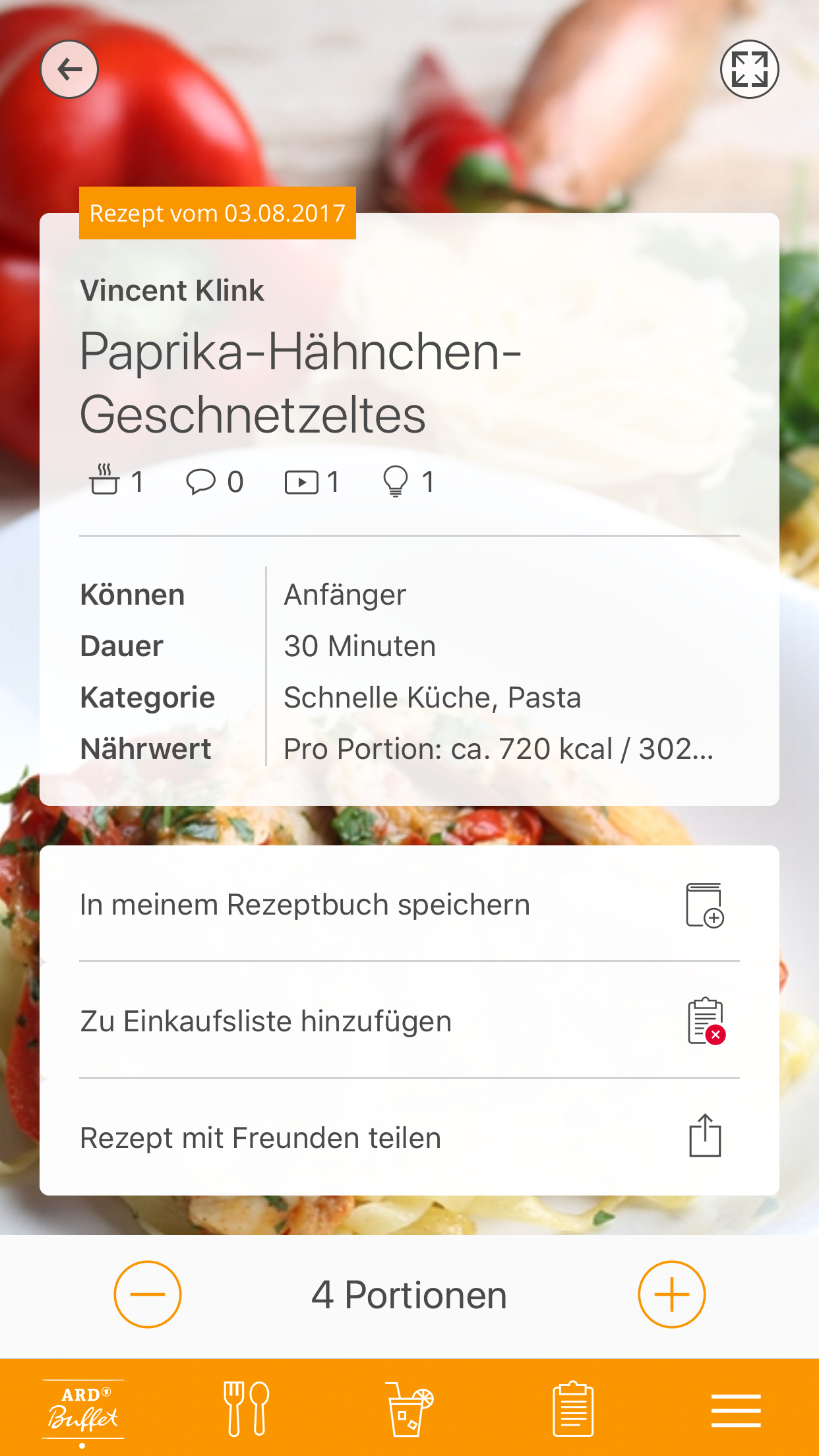Open the comments bubble counter

215,482
